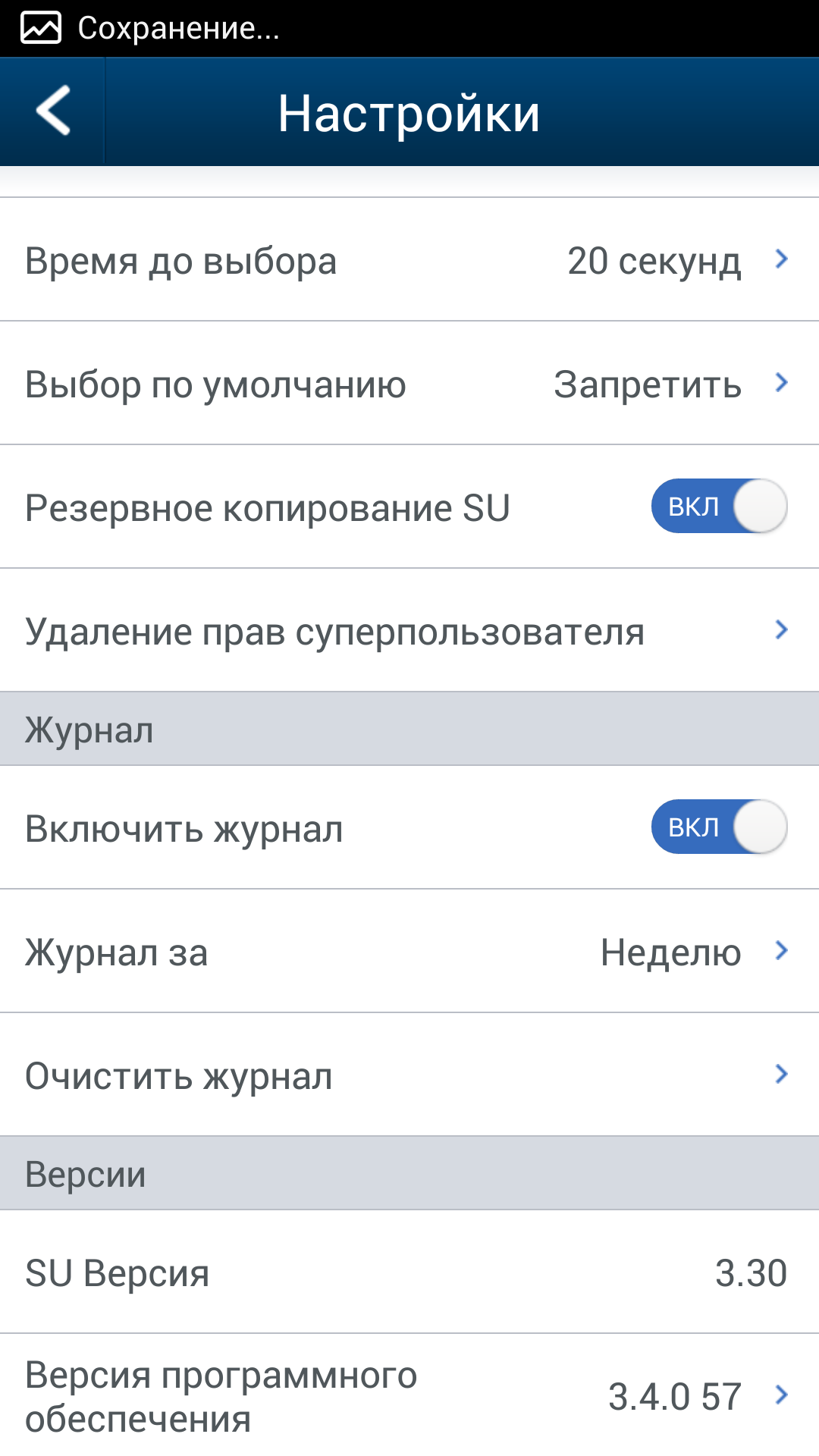Image resolution: width=819 pixels, height=1456 pixels.
Task: Toggle the Резервное копирование SU switch
Action: pyautogui.click(x=718, y=507)
